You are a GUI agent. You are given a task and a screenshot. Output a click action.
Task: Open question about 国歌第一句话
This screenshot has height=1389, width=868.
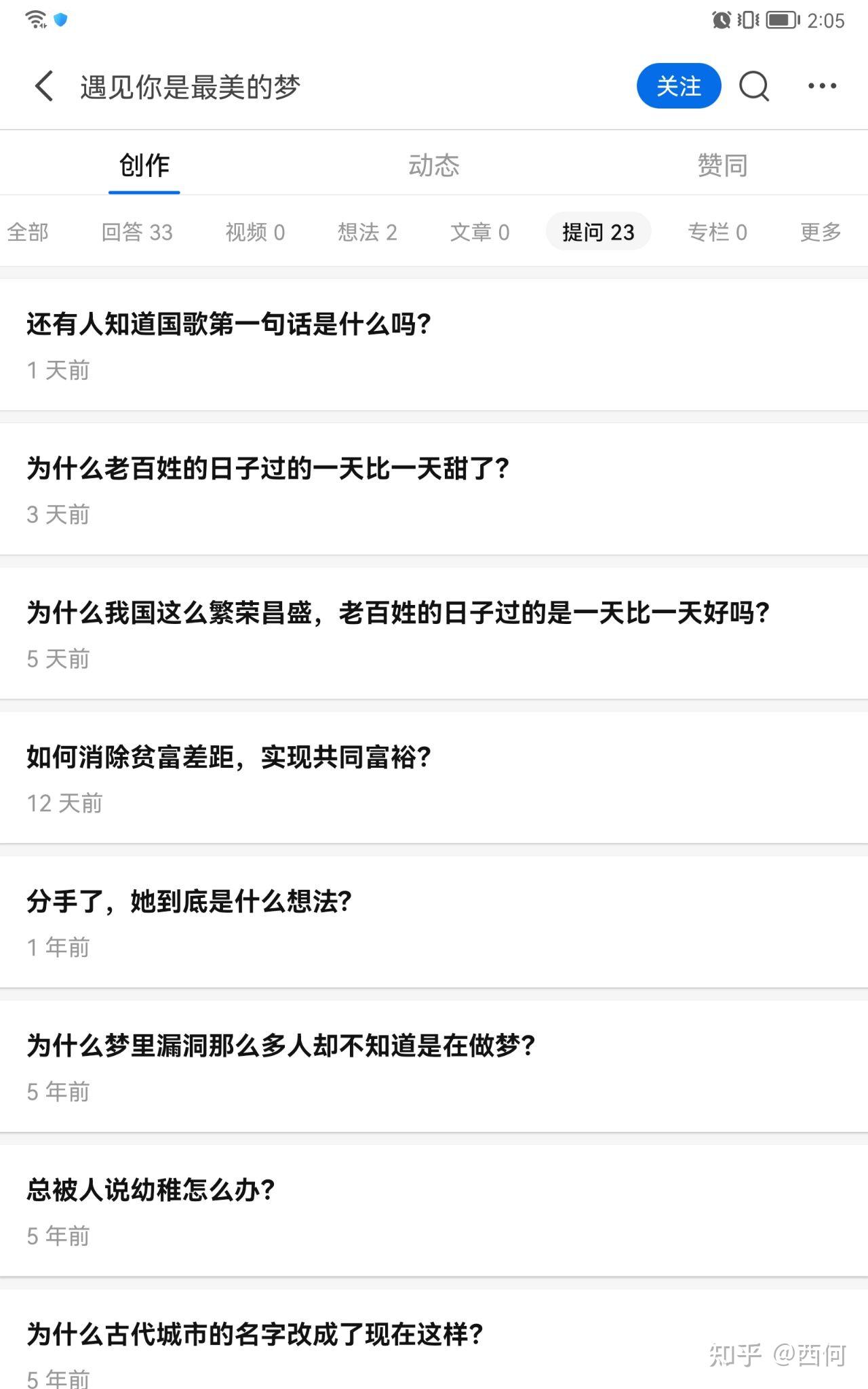click(434, 345)
